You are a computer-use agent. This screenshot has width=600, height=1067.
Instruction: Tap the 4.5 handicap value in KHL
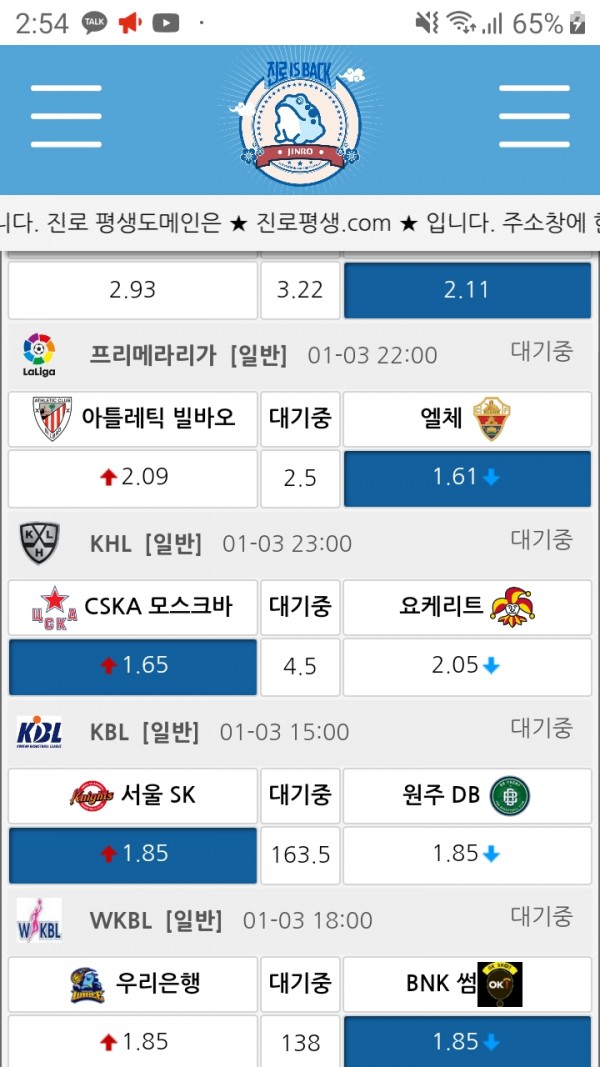pyautogui.click(x=300, y=666)
